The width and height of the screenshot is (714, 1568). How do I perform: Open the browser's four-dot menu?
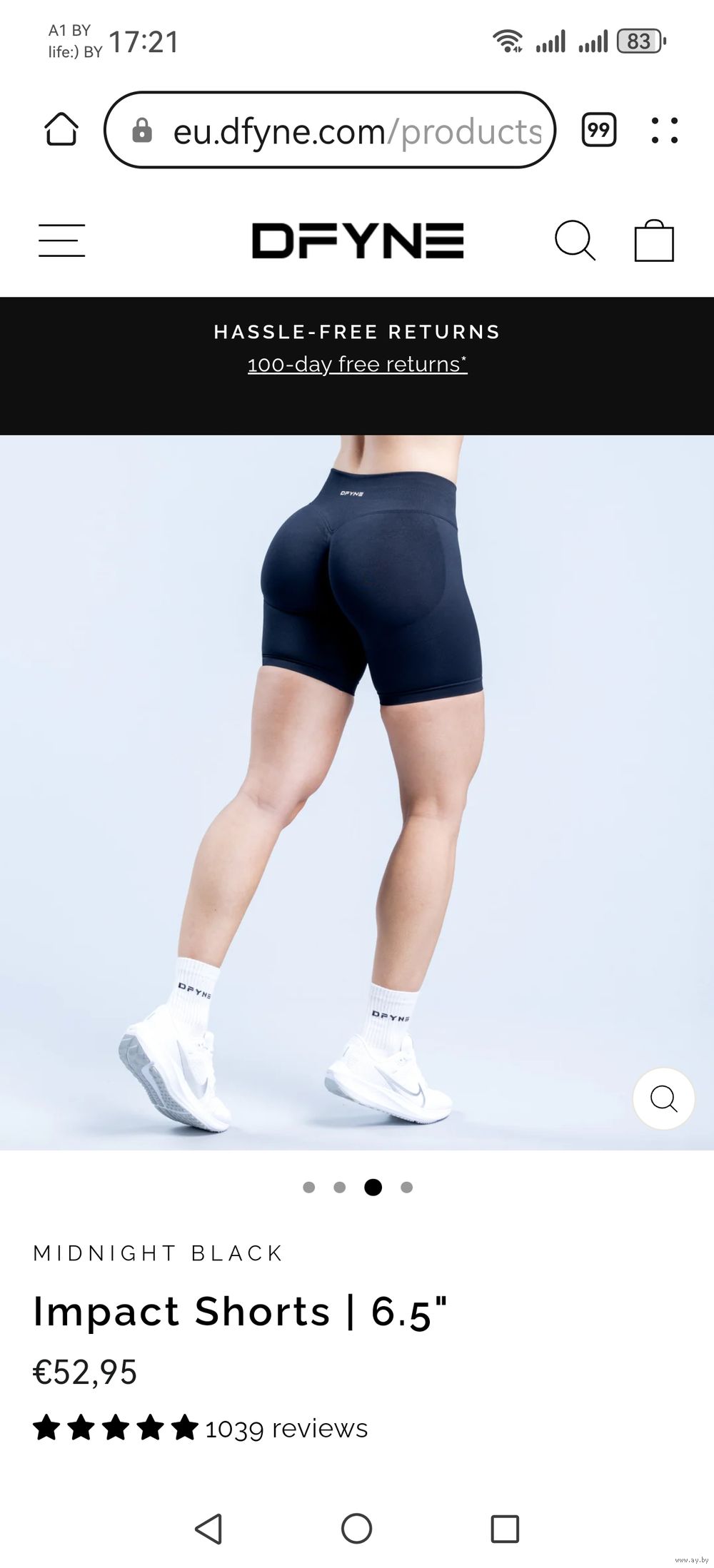tap(664, 131)
